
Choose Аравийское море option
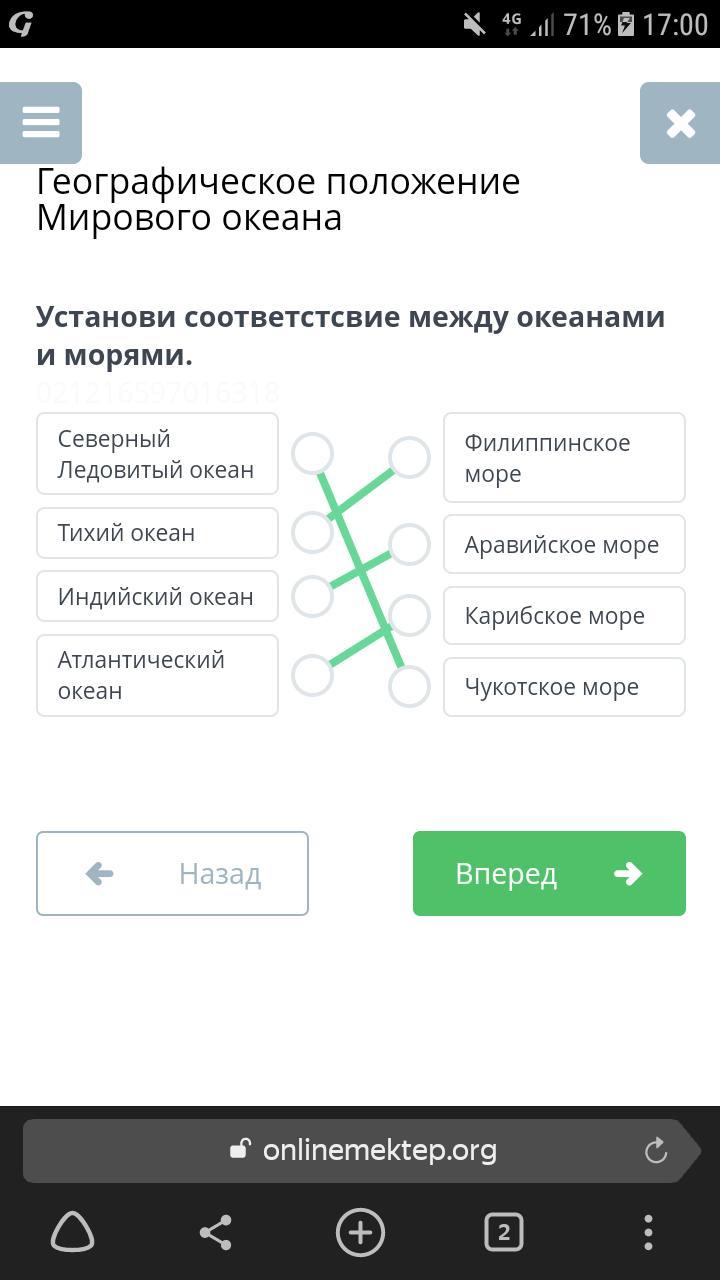tap(564, 545)
